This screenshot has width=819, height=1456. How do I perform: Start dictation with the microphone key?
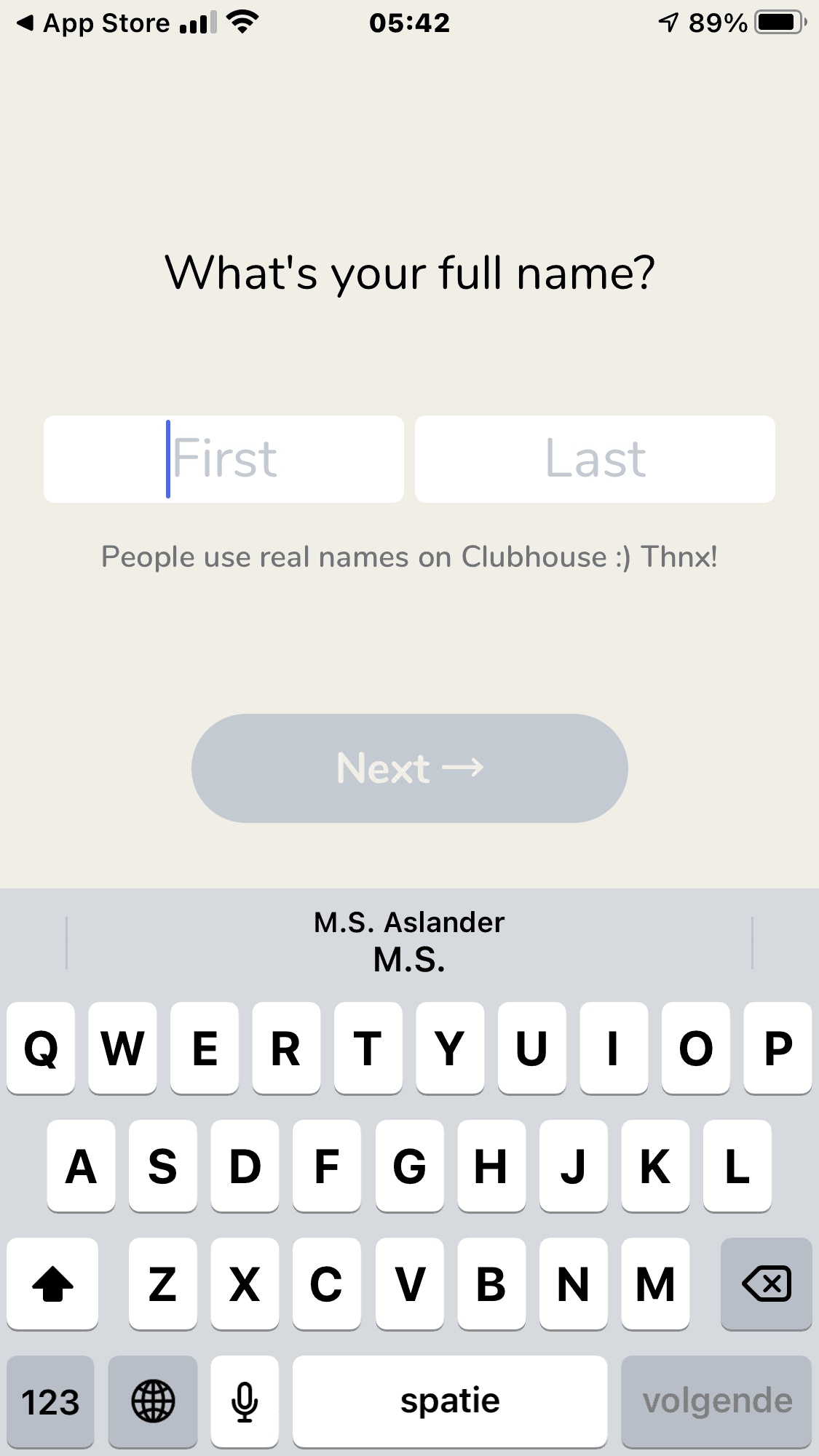click(245, 1401)
